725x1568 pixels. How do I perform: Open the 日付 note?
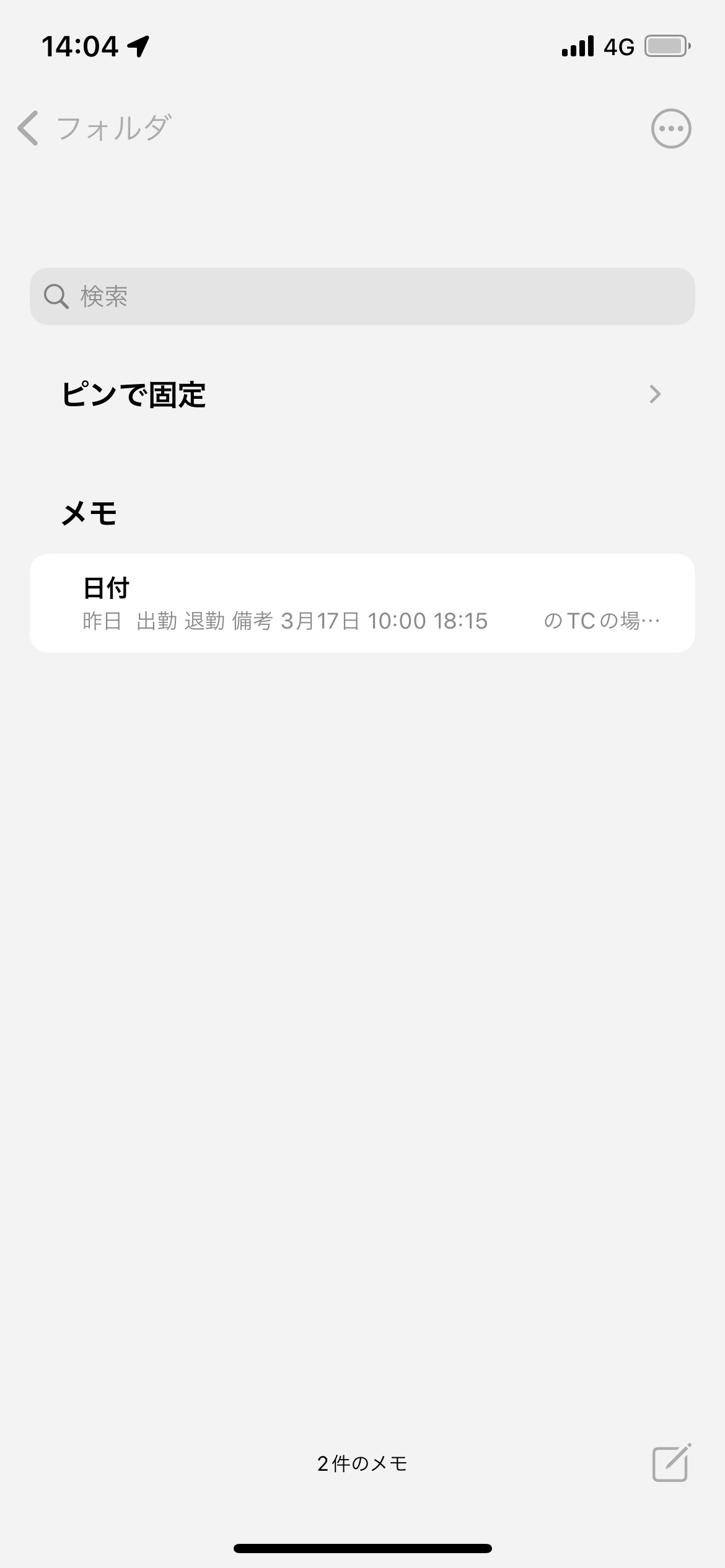click(x=362, y=603)
